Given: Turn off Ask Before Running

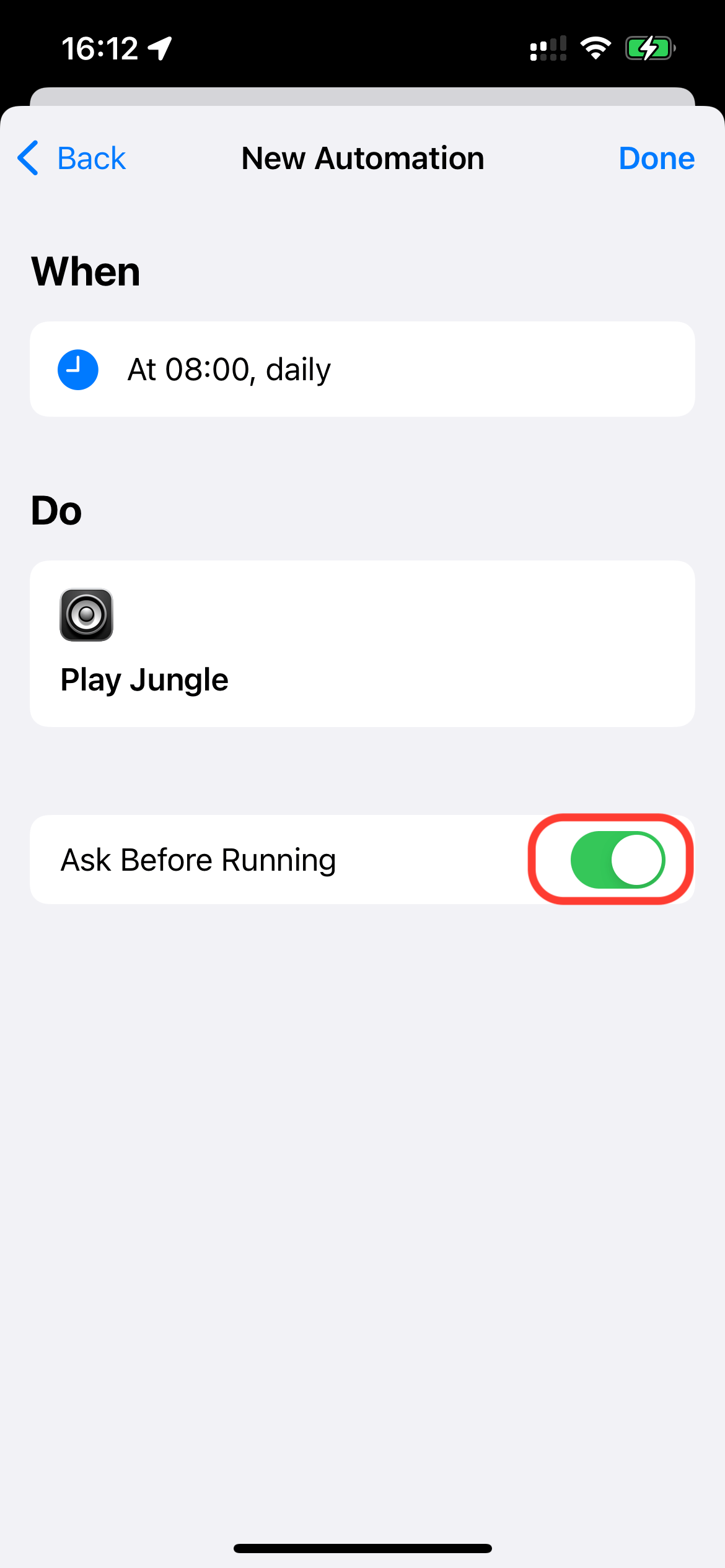Looking at the screenshot, I should pyautogui.click(x=617, y=860).
